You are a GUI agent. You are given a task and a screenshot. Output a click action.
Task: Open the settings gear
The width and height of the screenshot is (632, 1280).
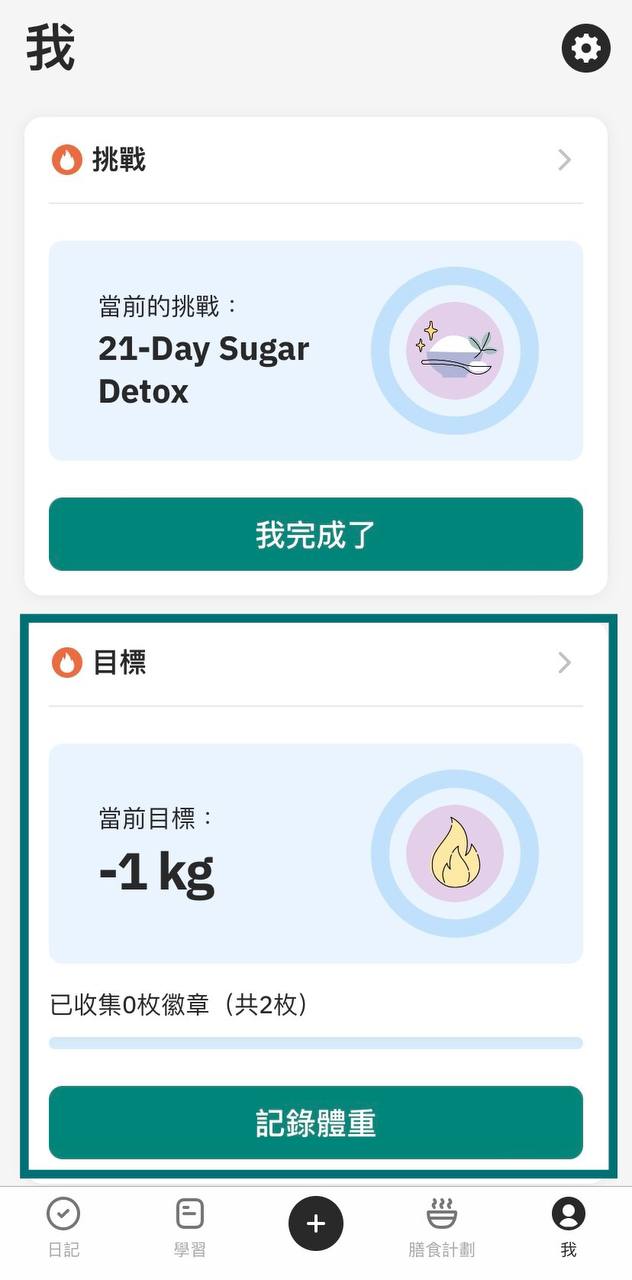pos(585,48)
